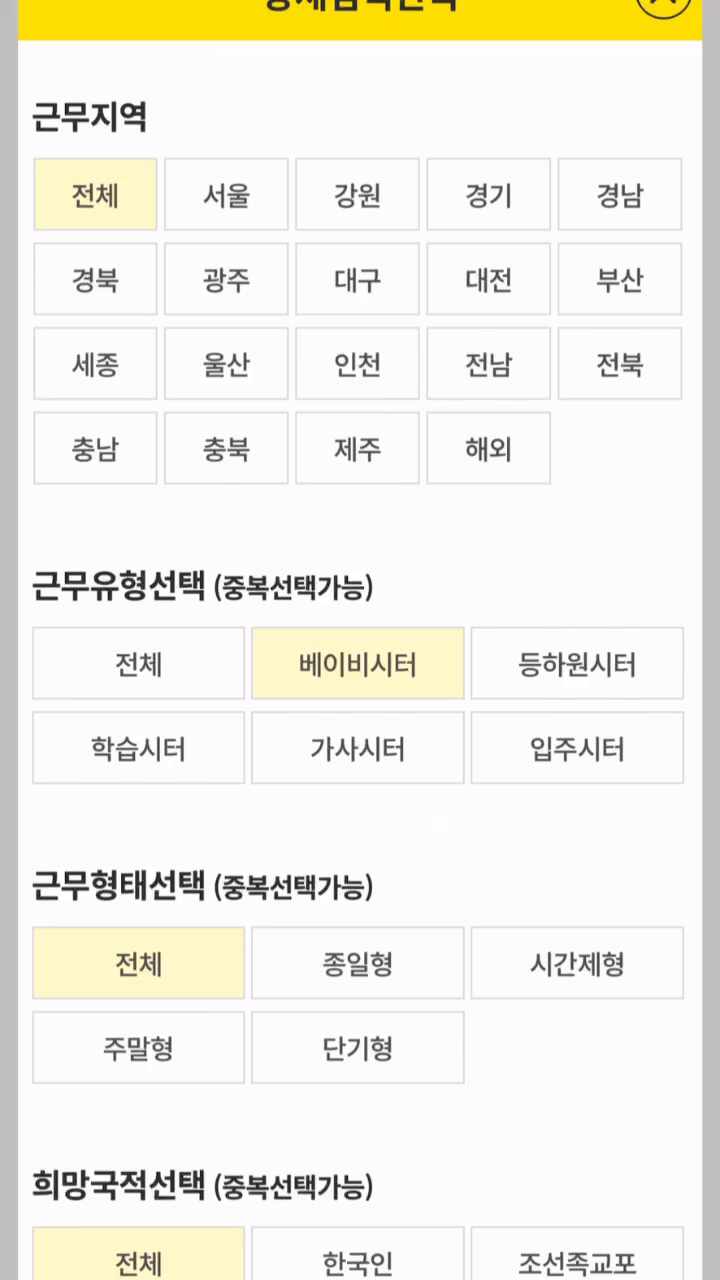
Task: Pick 입주시터 work type
Action: pos(577,748)
